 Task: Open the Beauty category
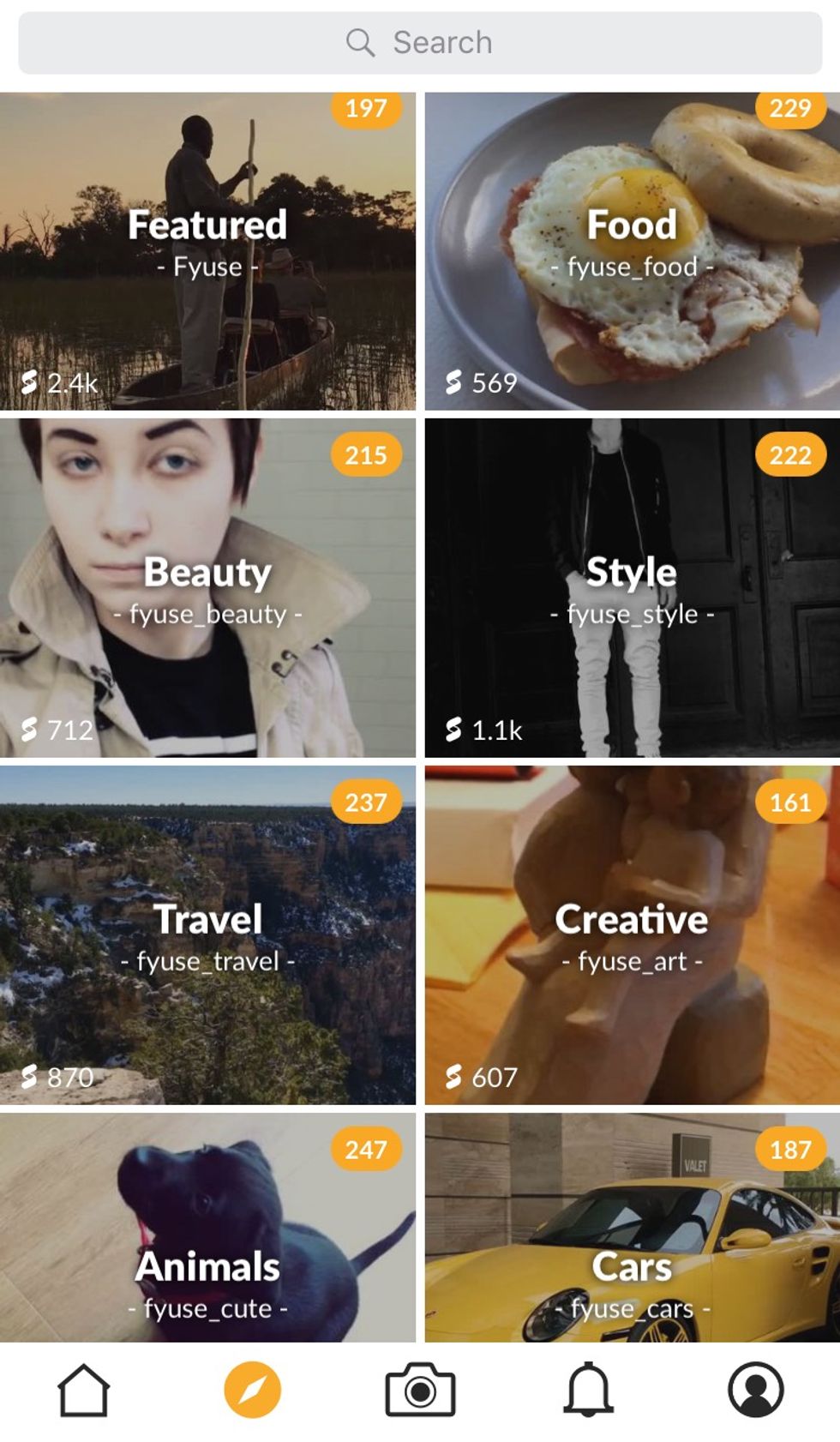(x=207, y=589)
